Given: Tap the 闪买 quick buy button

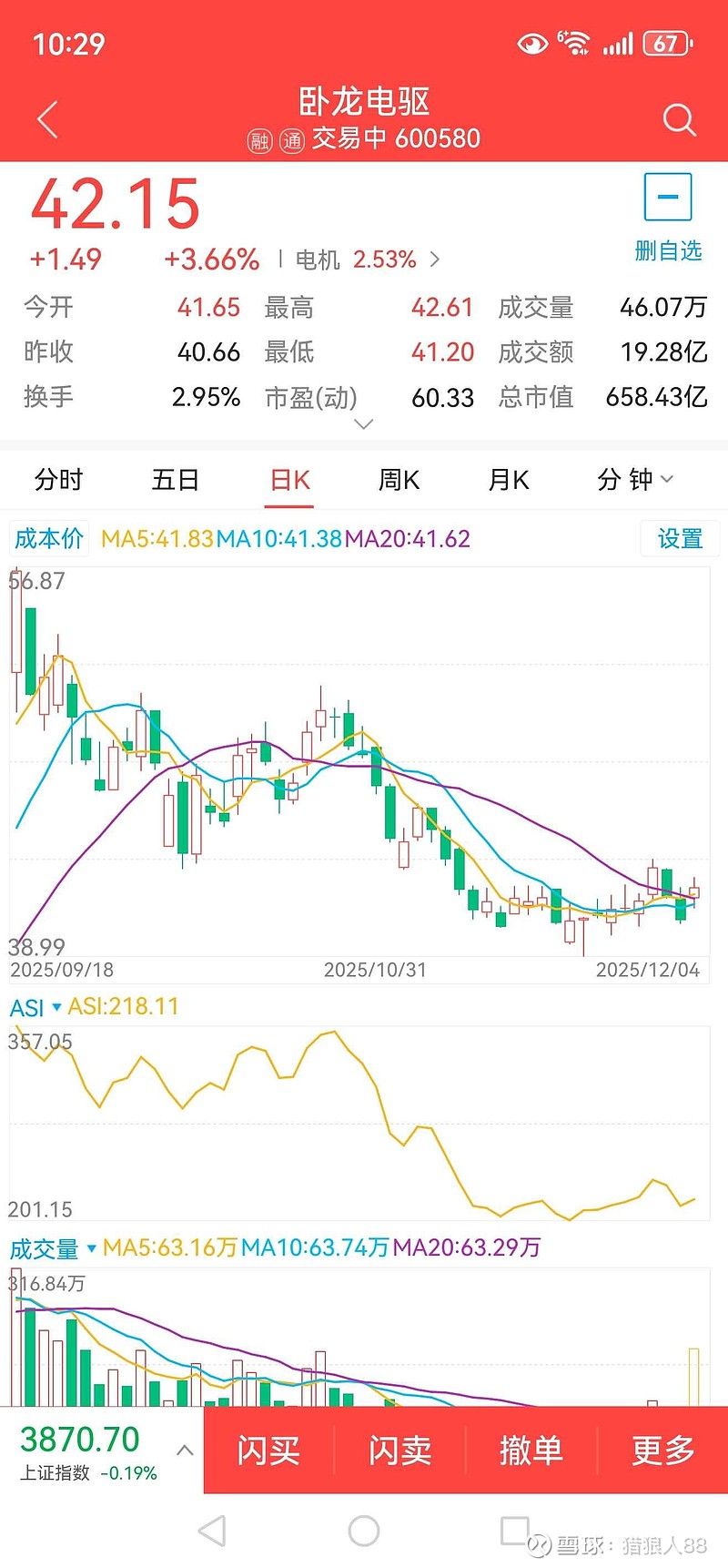Looking at the screenshot, I should 268,1451.
